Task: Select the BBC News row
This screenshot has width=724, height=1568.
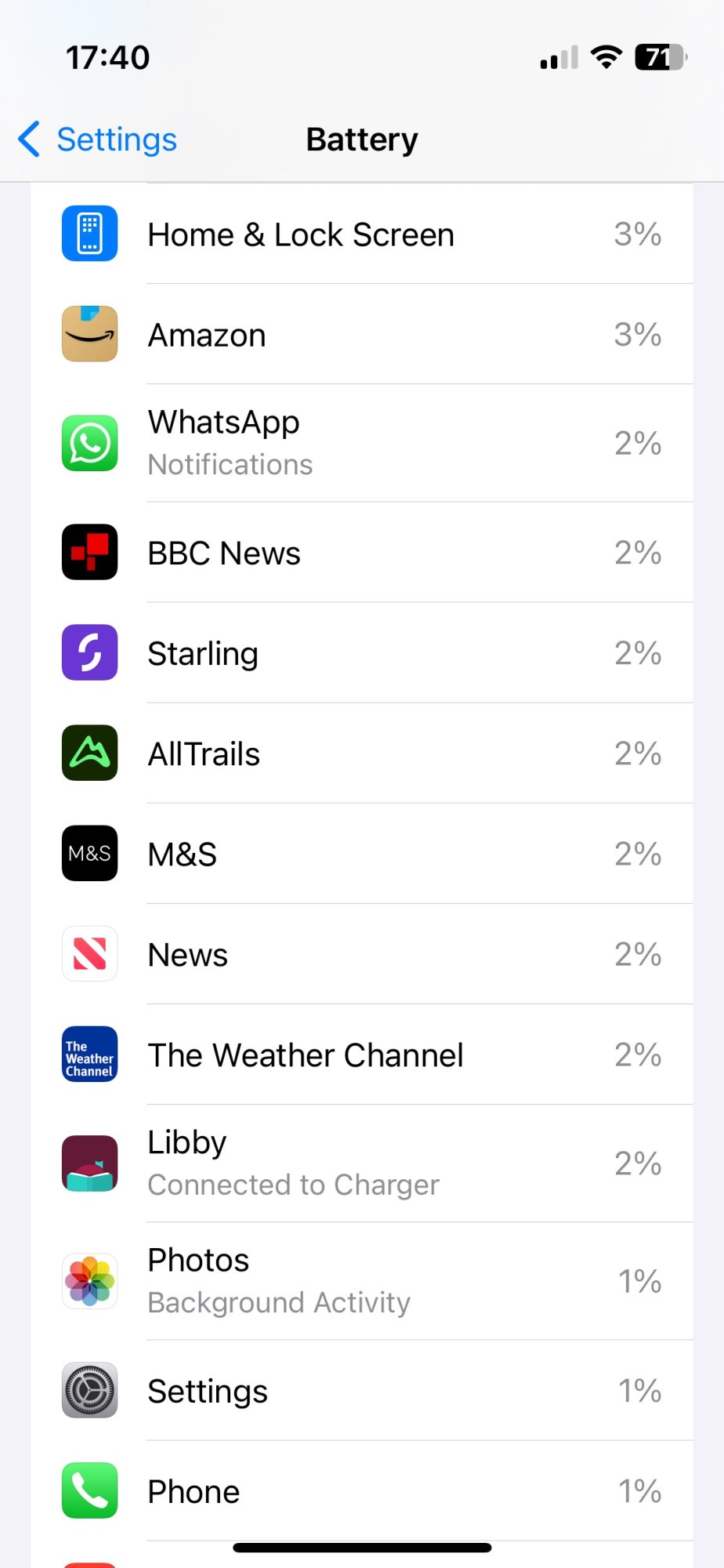Action: tap(362, 553)
